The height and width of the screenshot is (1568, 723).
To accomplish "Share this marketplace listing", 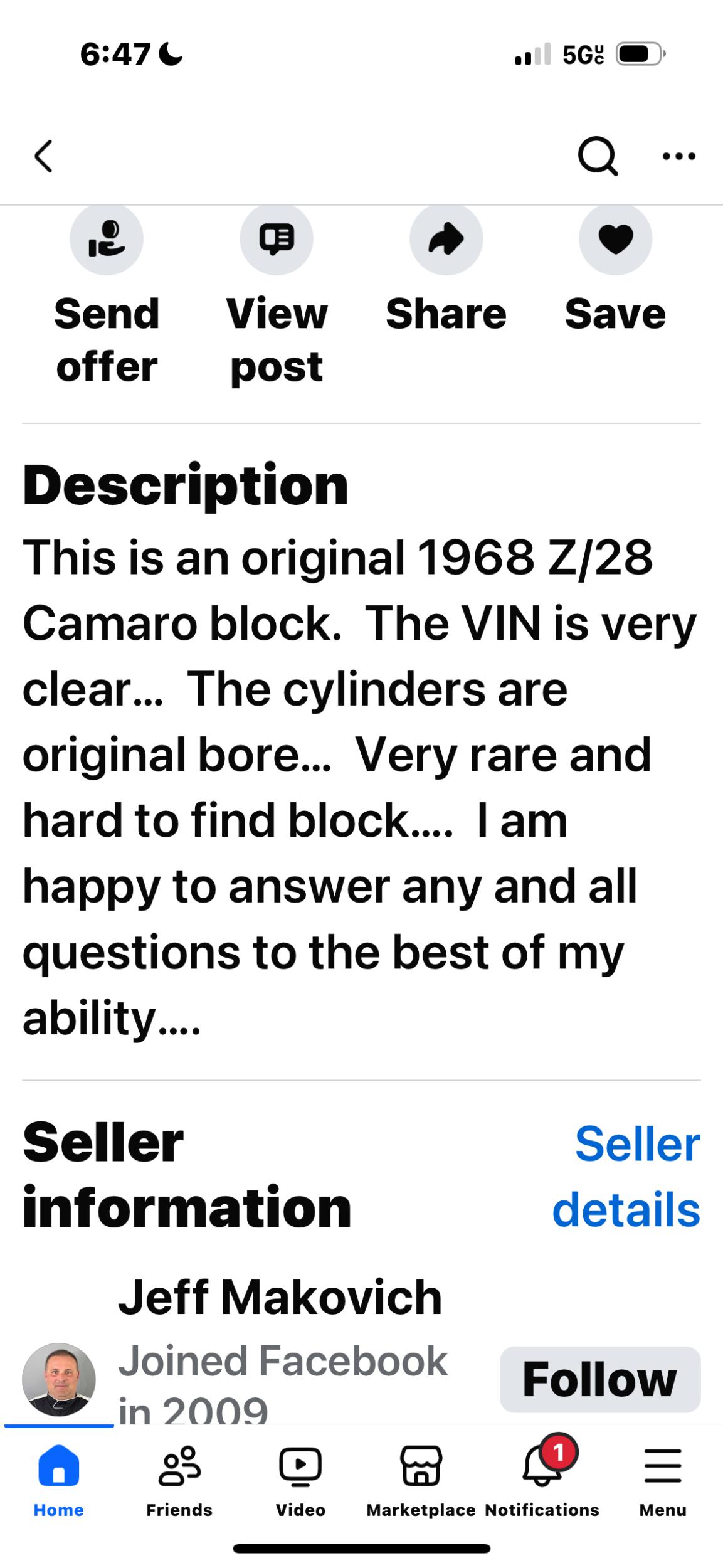I will pos(446,239).
